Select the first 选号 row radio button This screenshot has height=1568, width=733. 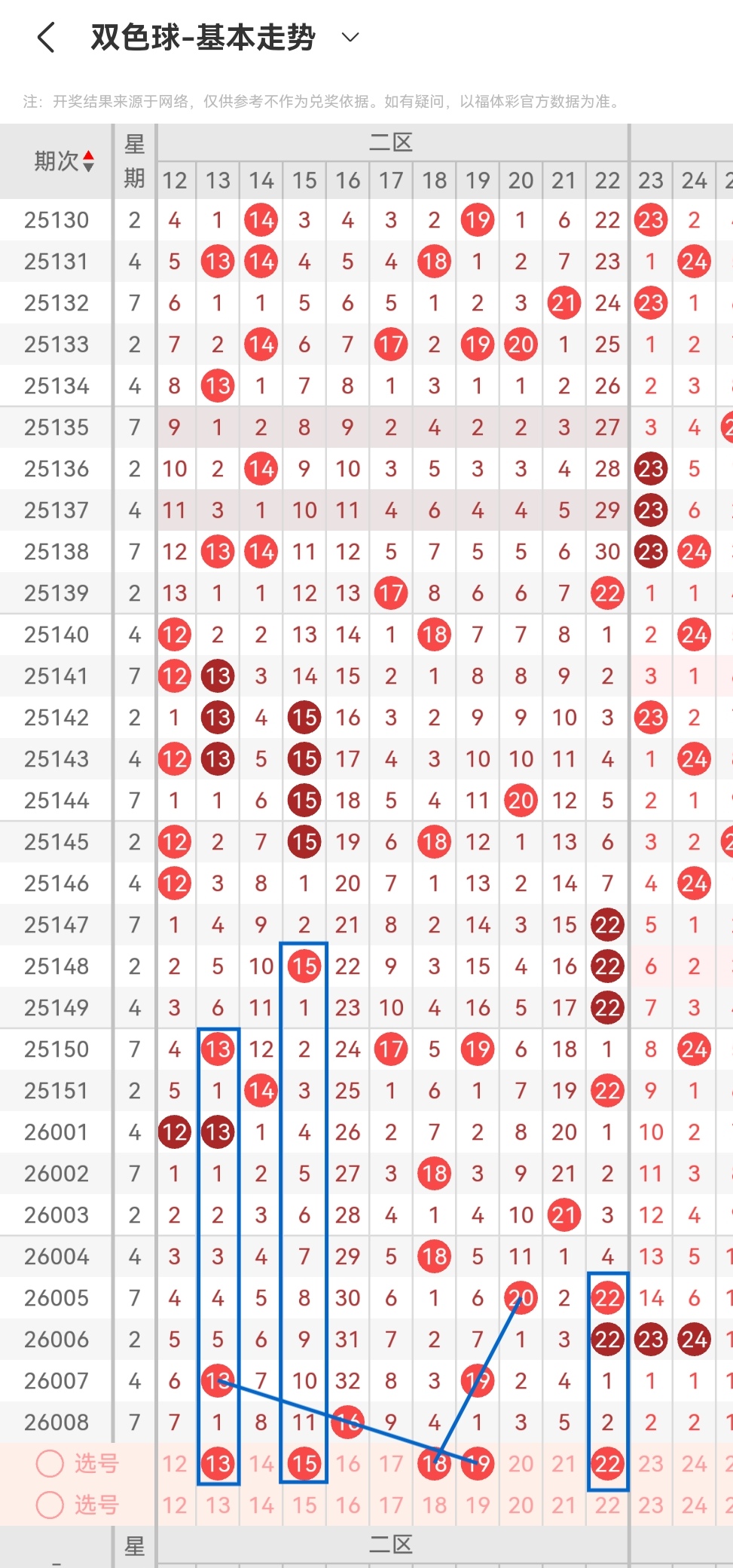click(x=50, y=1463)
